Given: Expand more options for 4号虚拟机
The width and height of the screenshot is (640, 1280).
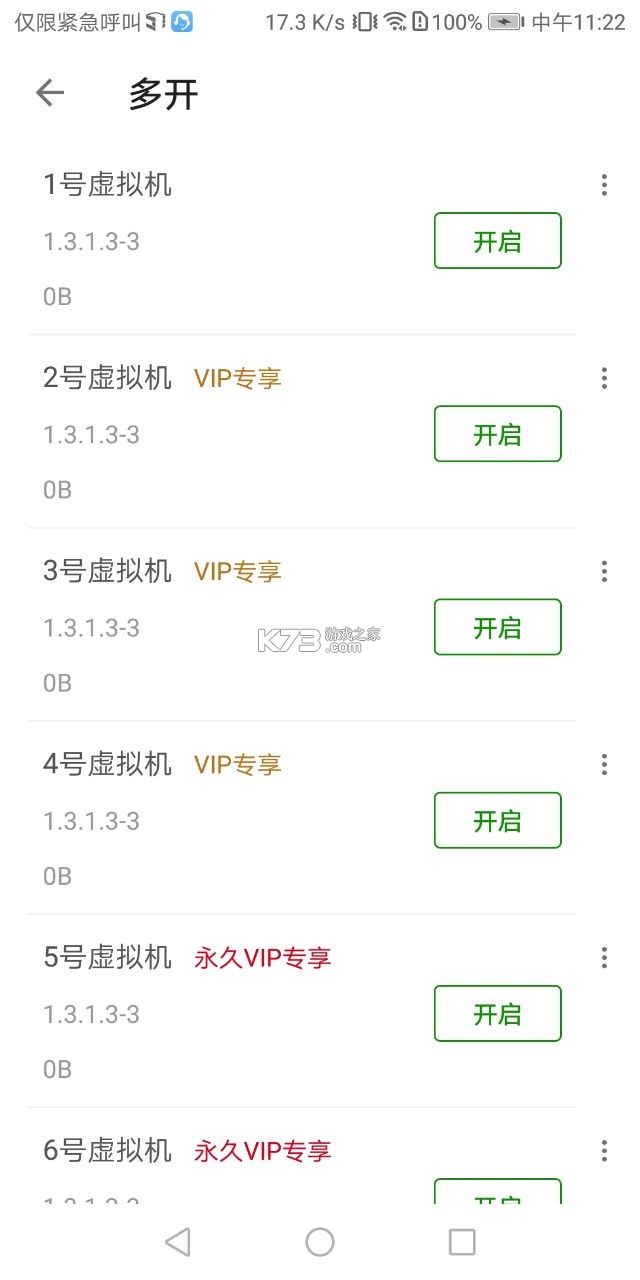Looking at the screenshot, I should [x=604, y=764].
